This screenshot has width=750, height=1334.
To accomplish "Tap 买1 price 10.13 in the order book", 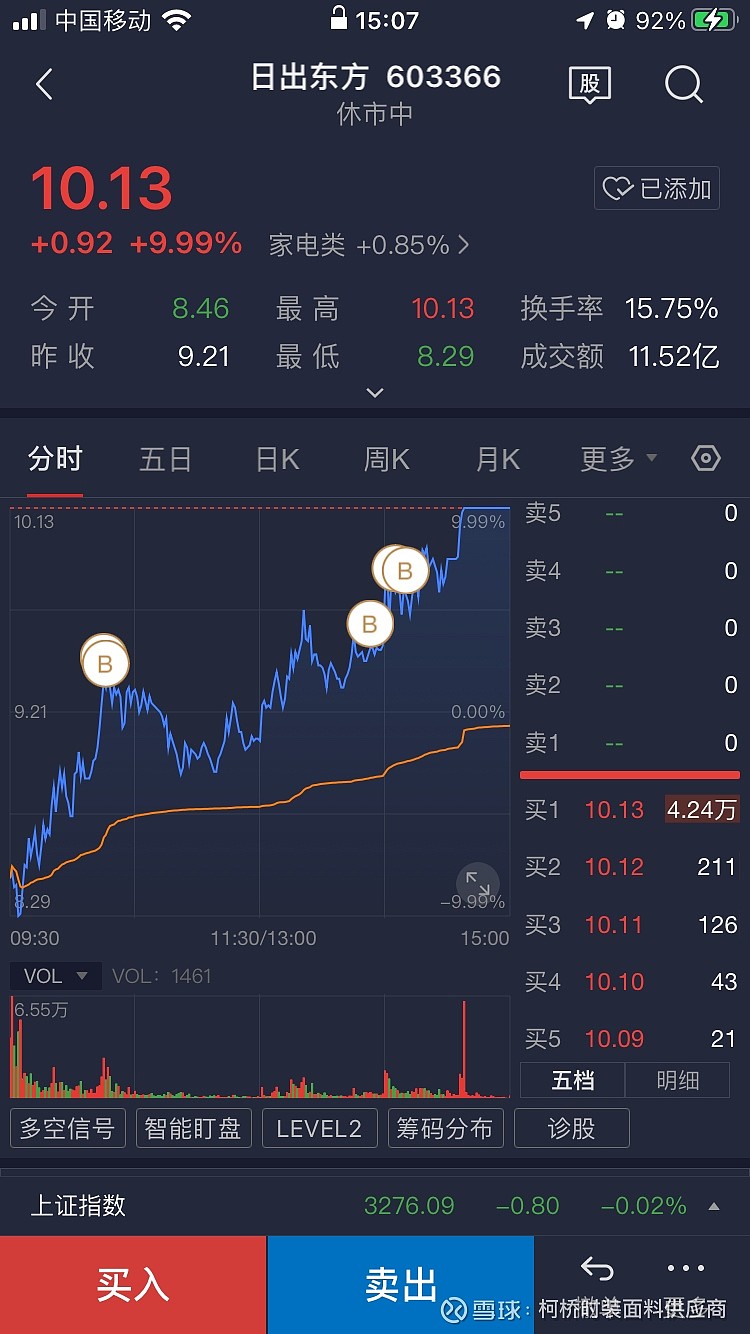I will tap(614, 810).
